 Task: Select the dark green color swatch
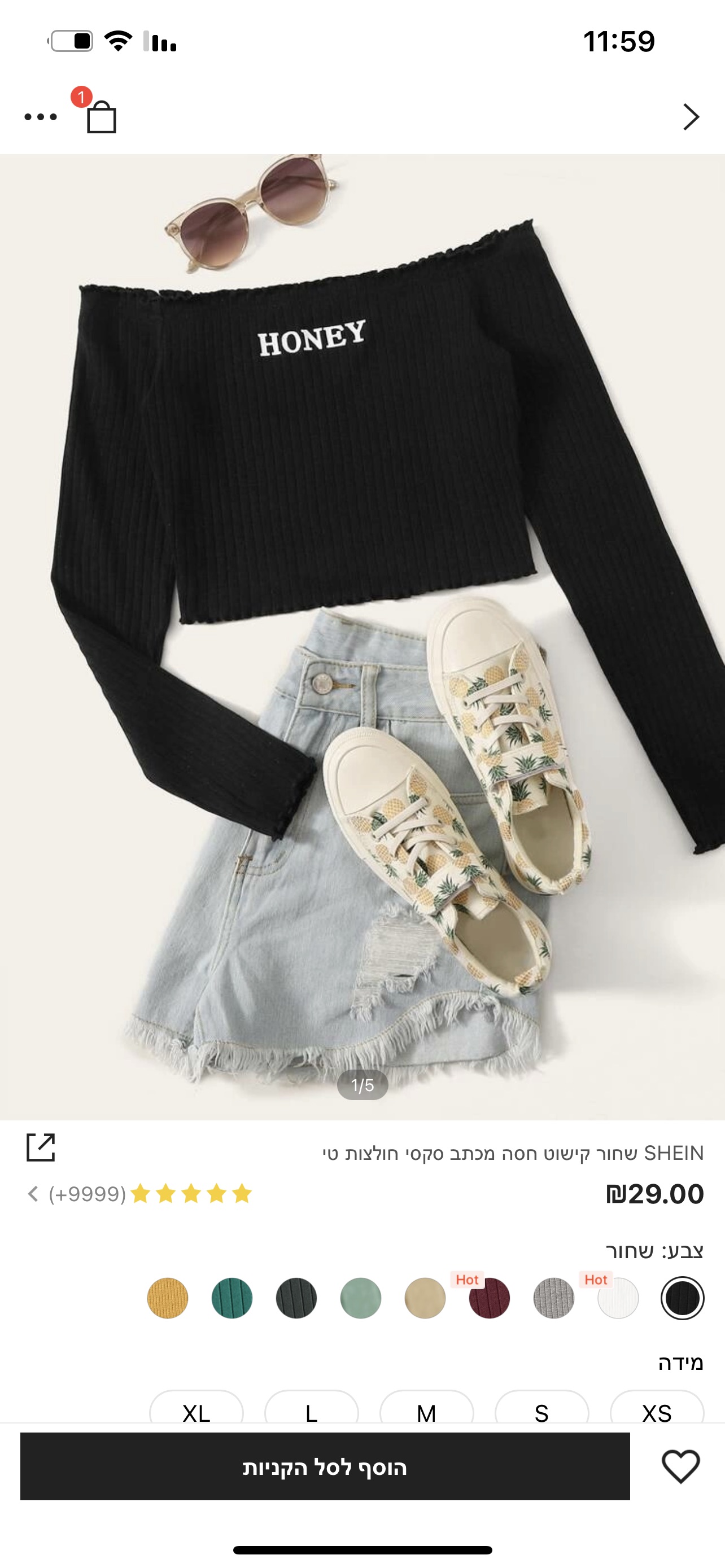point(232,1298)
